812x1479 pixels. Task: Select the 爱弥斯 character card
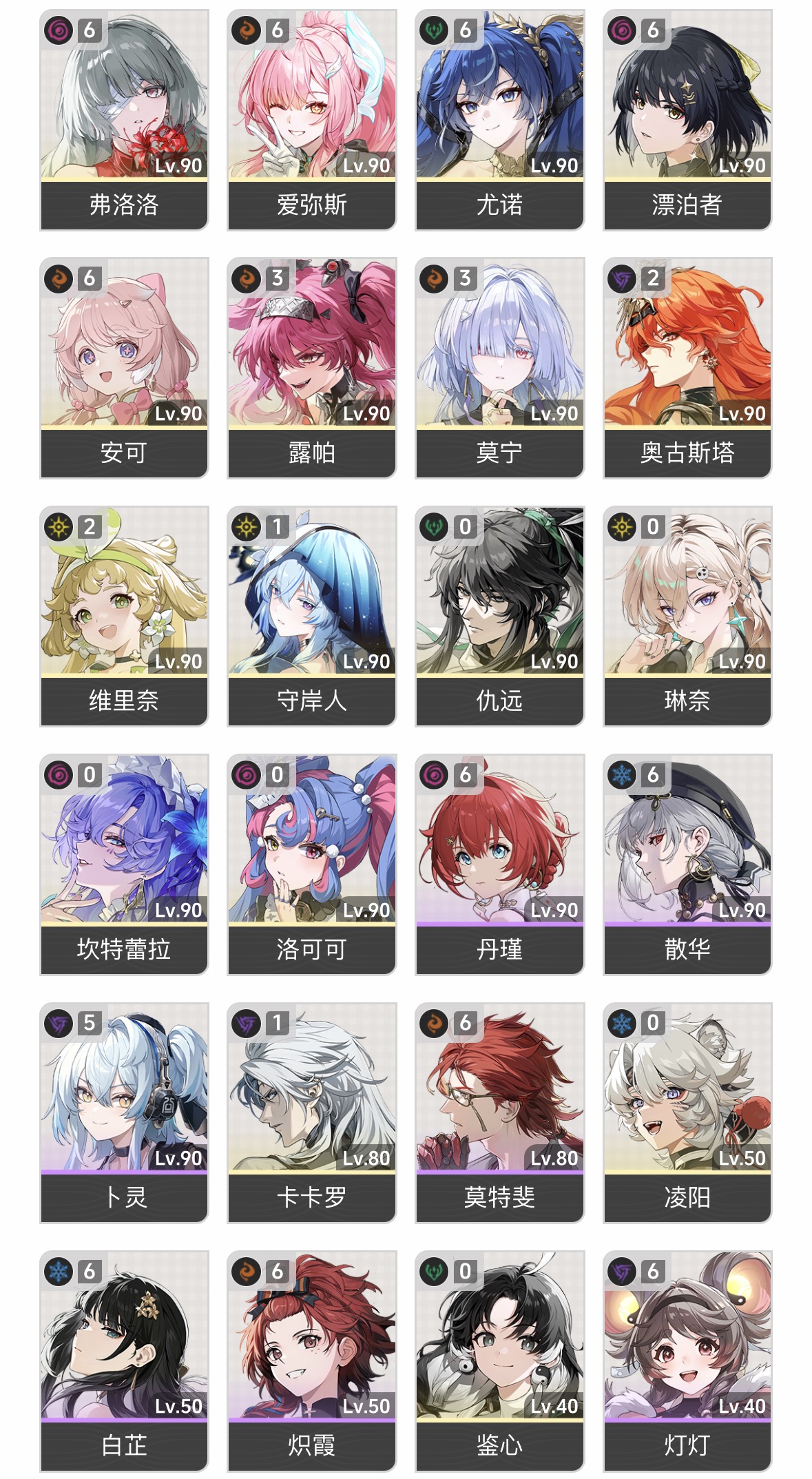[312, 120]
